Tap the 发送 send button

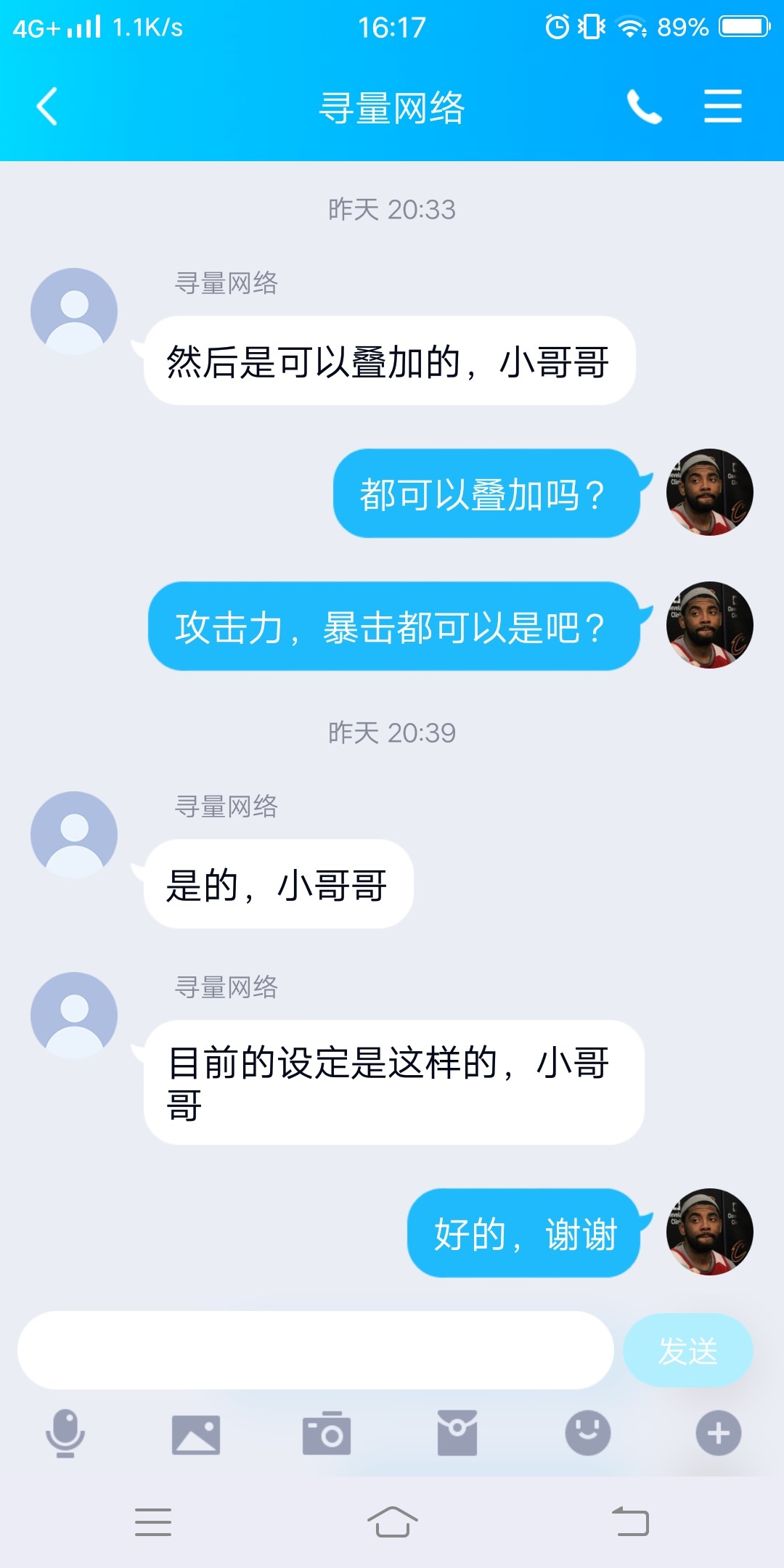click(687, 1350)
